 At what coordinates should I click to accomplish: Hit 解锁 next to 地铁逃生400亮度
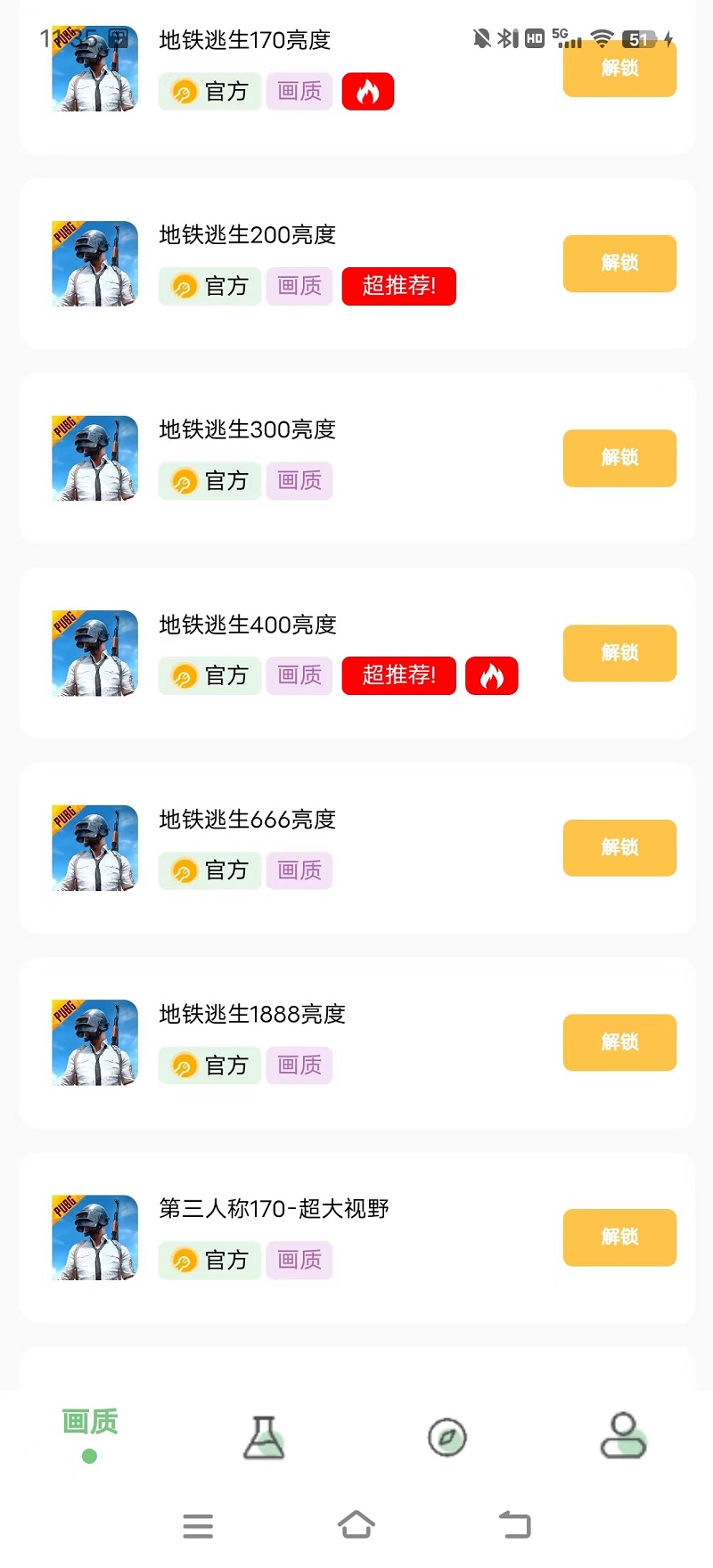619,653
